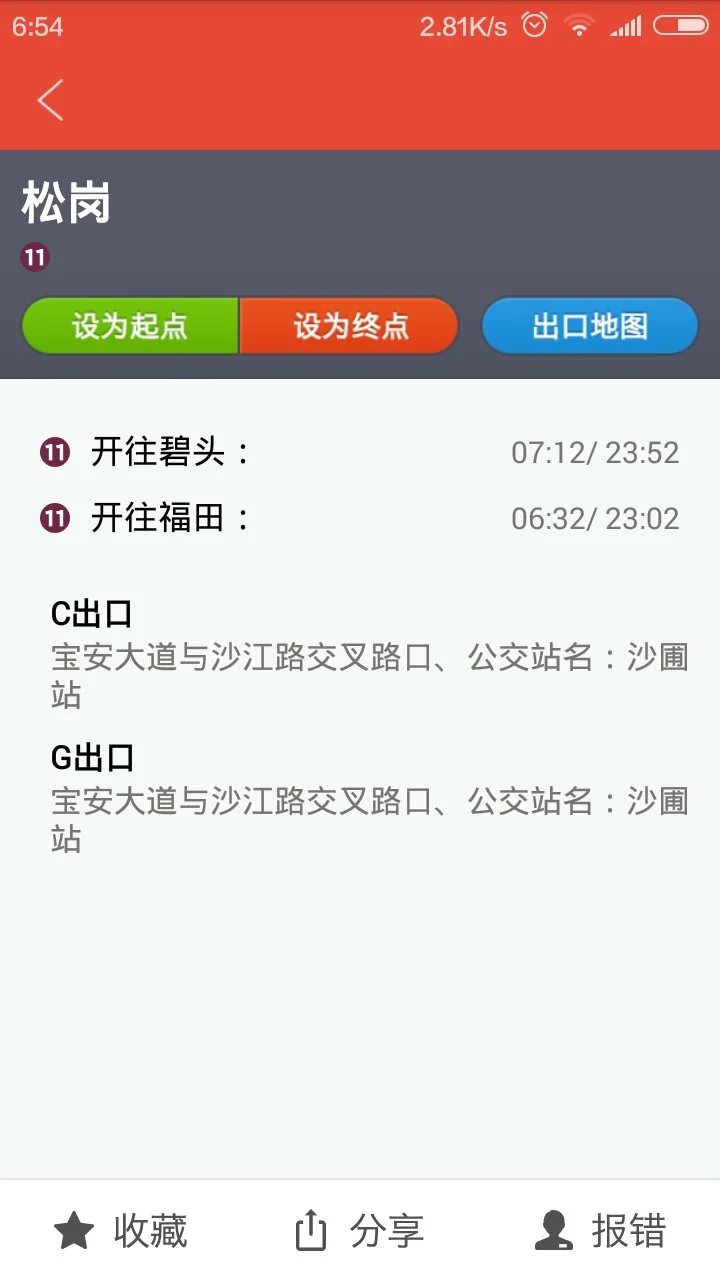Open the exit map via 出口地图
Viewport: 720px width, 1280px height.
589,325
